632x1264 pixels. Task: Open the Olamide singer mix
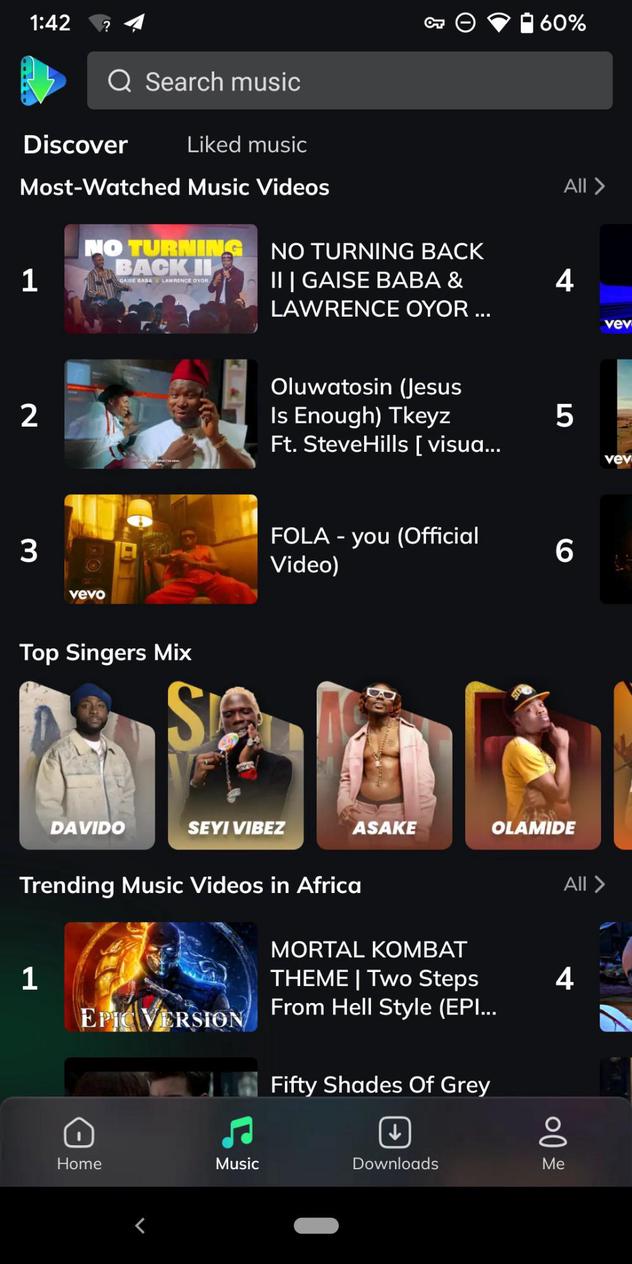(533, 766)
